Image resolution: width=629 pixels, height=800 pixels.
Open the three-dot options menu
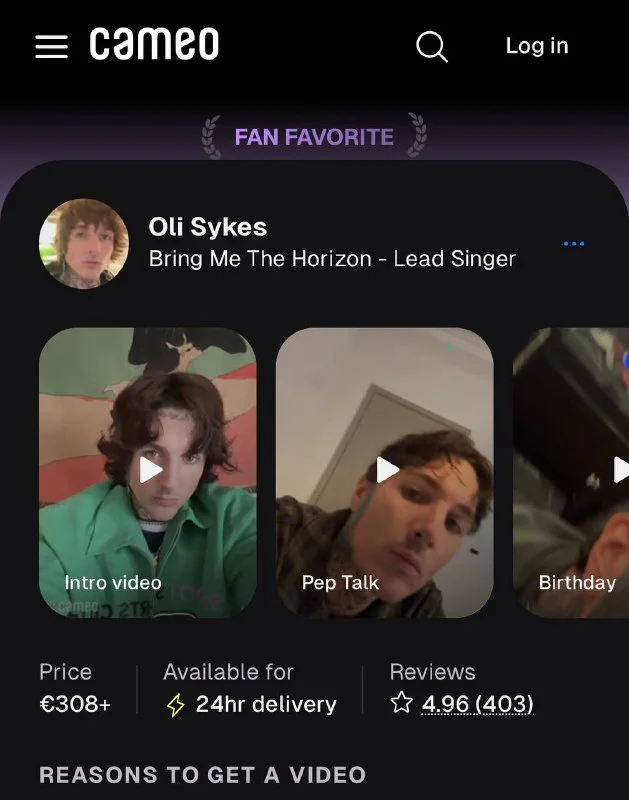coord(574,244)
